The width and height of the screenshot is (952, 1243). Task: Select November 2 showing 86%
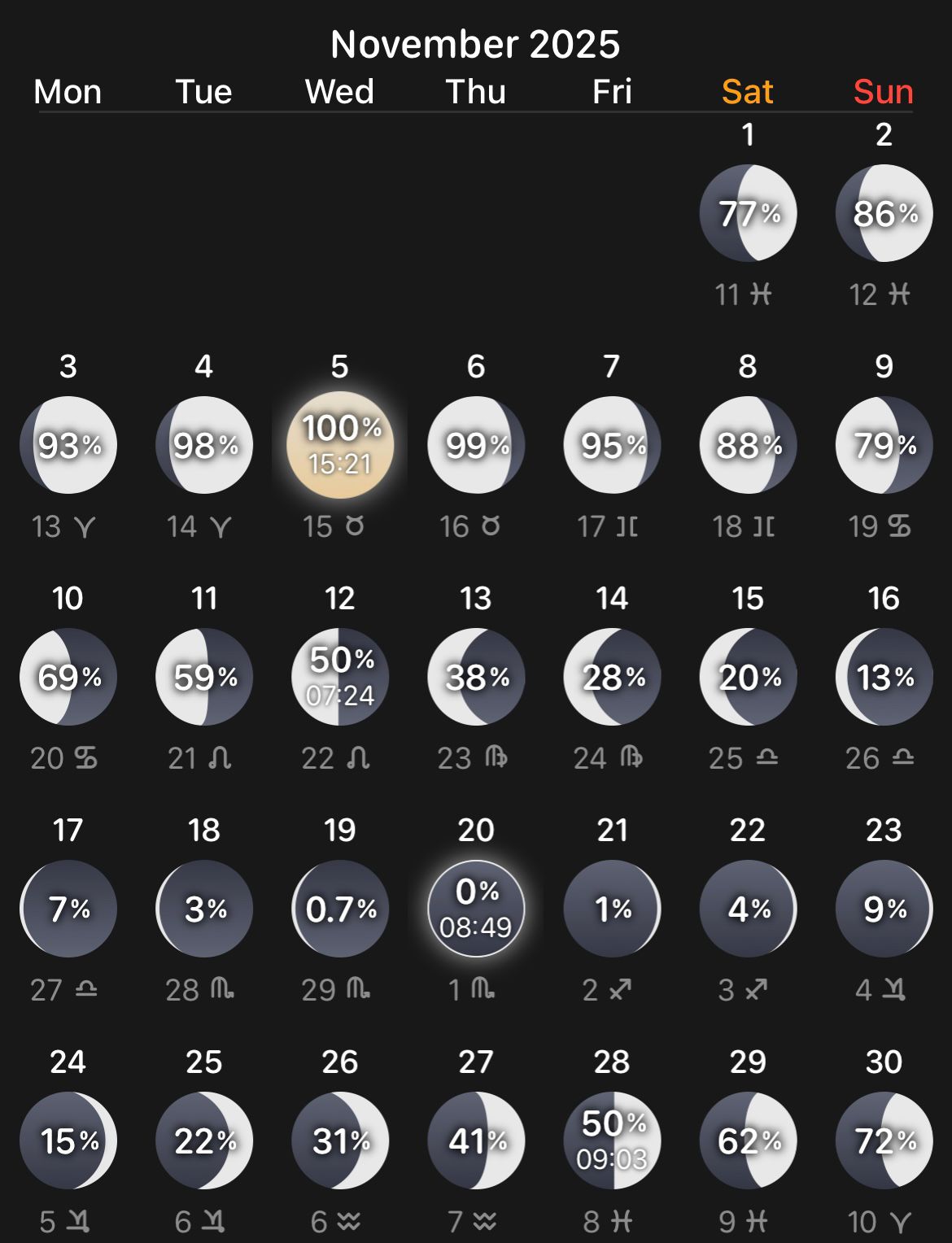tap(884, 213)
